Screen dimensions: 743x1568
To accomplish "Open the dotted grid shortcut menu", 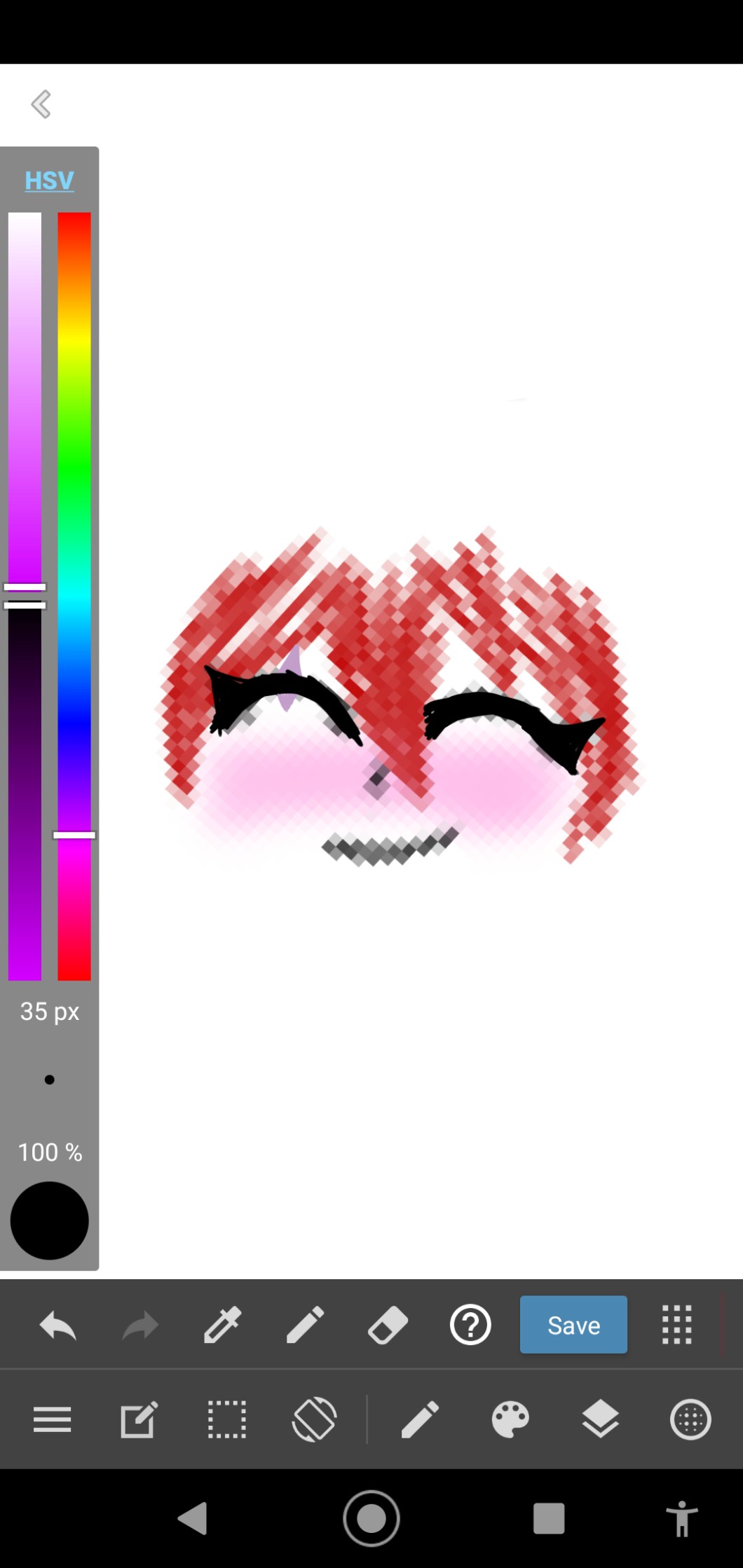I will pyautogui.click(x=677, y=1325).
